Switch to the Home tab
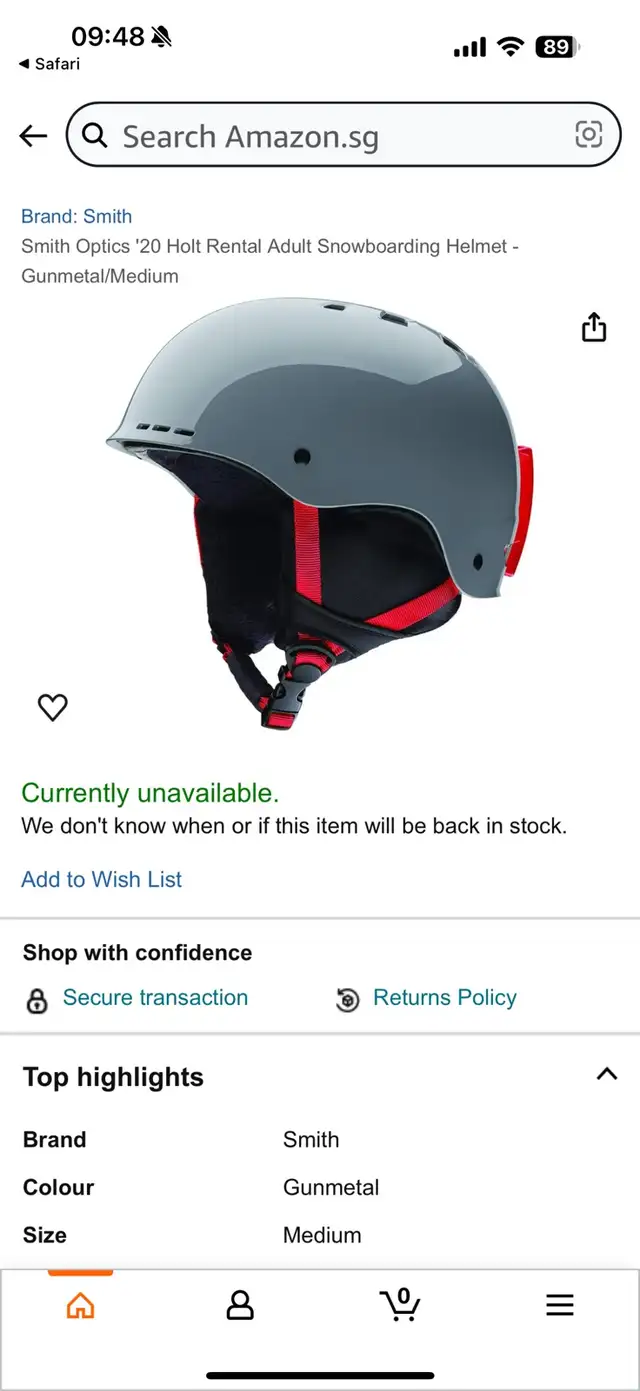This screenshot has height=1391, width=640. click(80, 1305)
